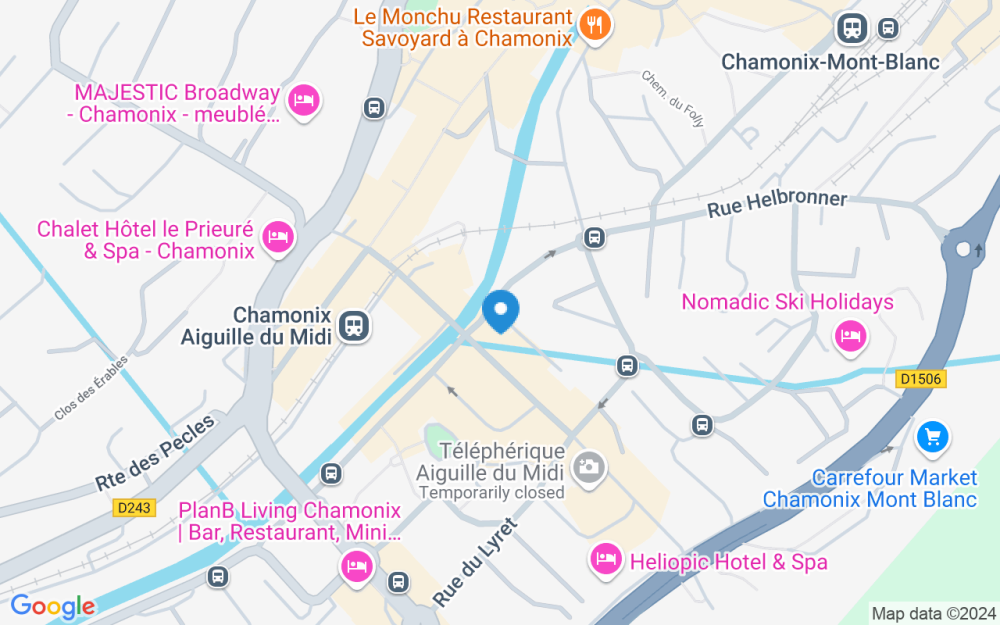Tap the bus stop near MAJESTIC Broadway
Viewport: 1000px width, 625px height.
(x=374, y=108)
